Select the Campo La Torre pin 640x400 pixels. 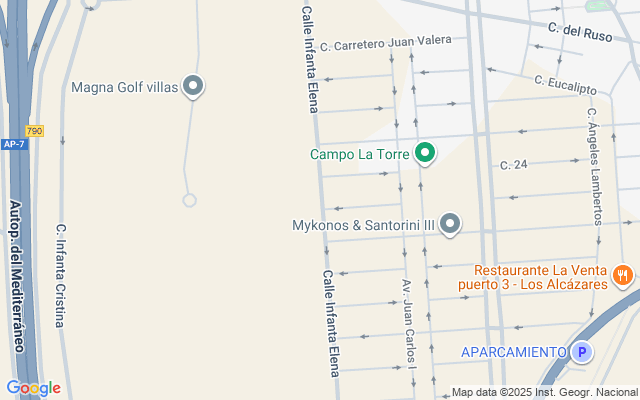tap(425, 153)
